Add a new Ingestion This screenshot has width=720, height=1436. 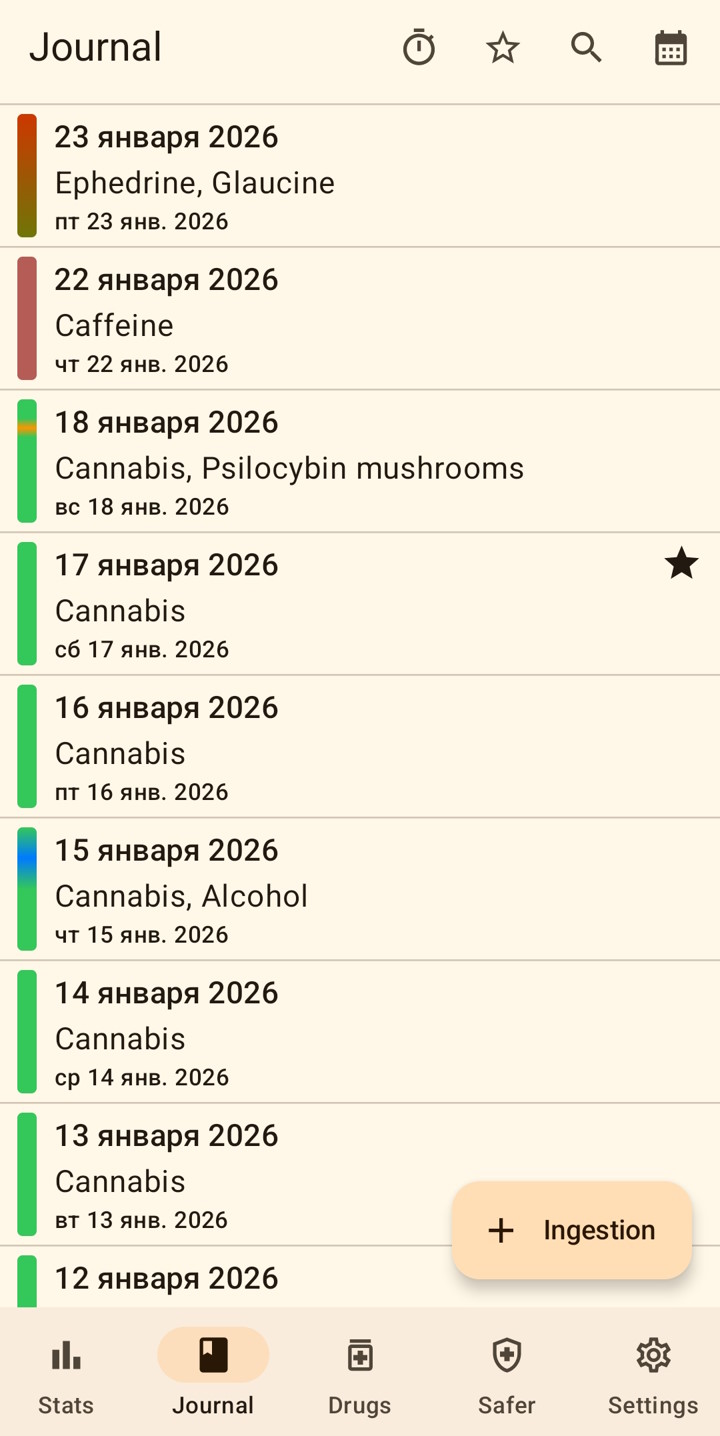(572, 1230)
